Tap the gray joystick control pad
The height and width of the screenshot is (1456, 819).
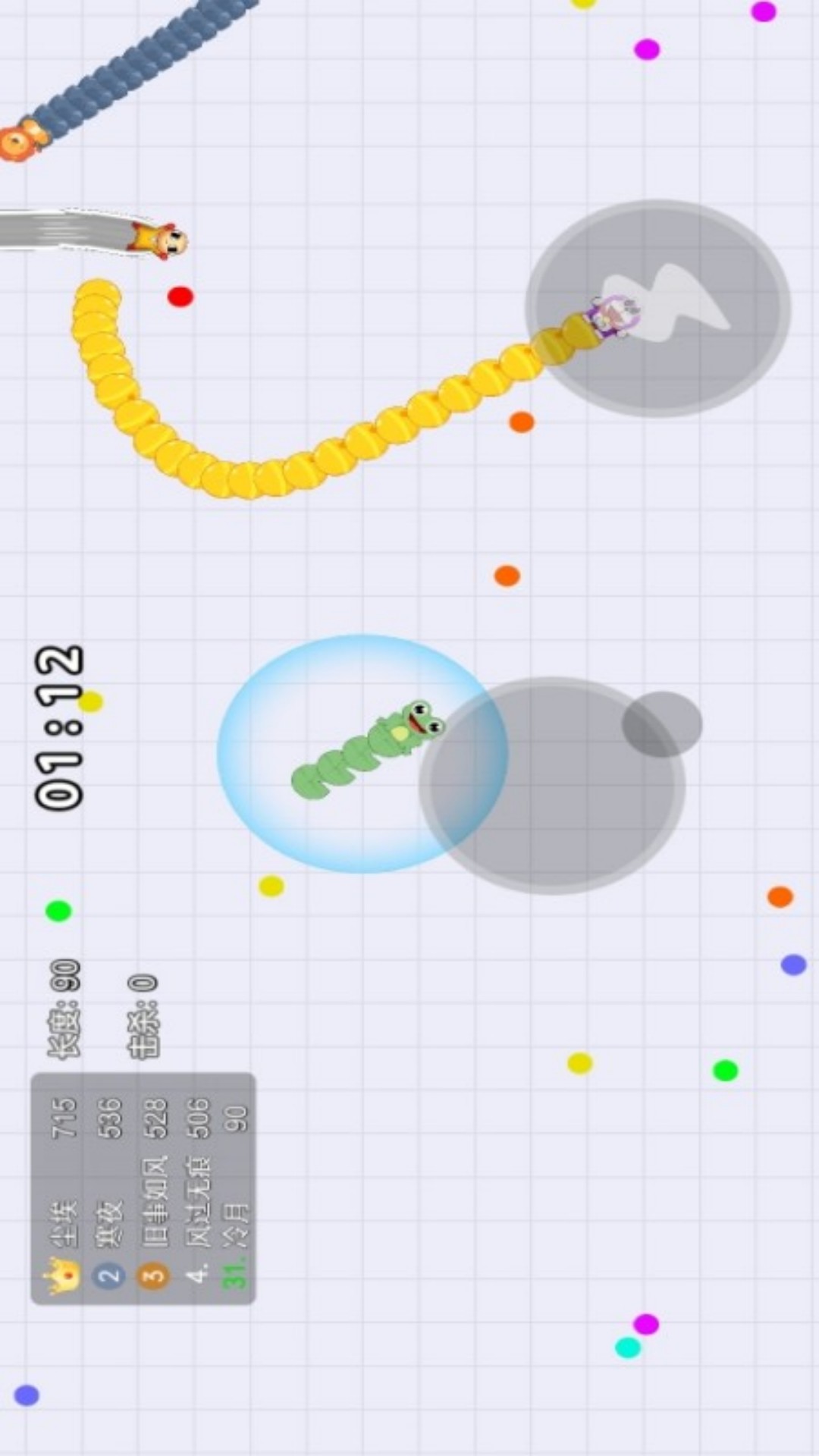(x=553, y=786)
